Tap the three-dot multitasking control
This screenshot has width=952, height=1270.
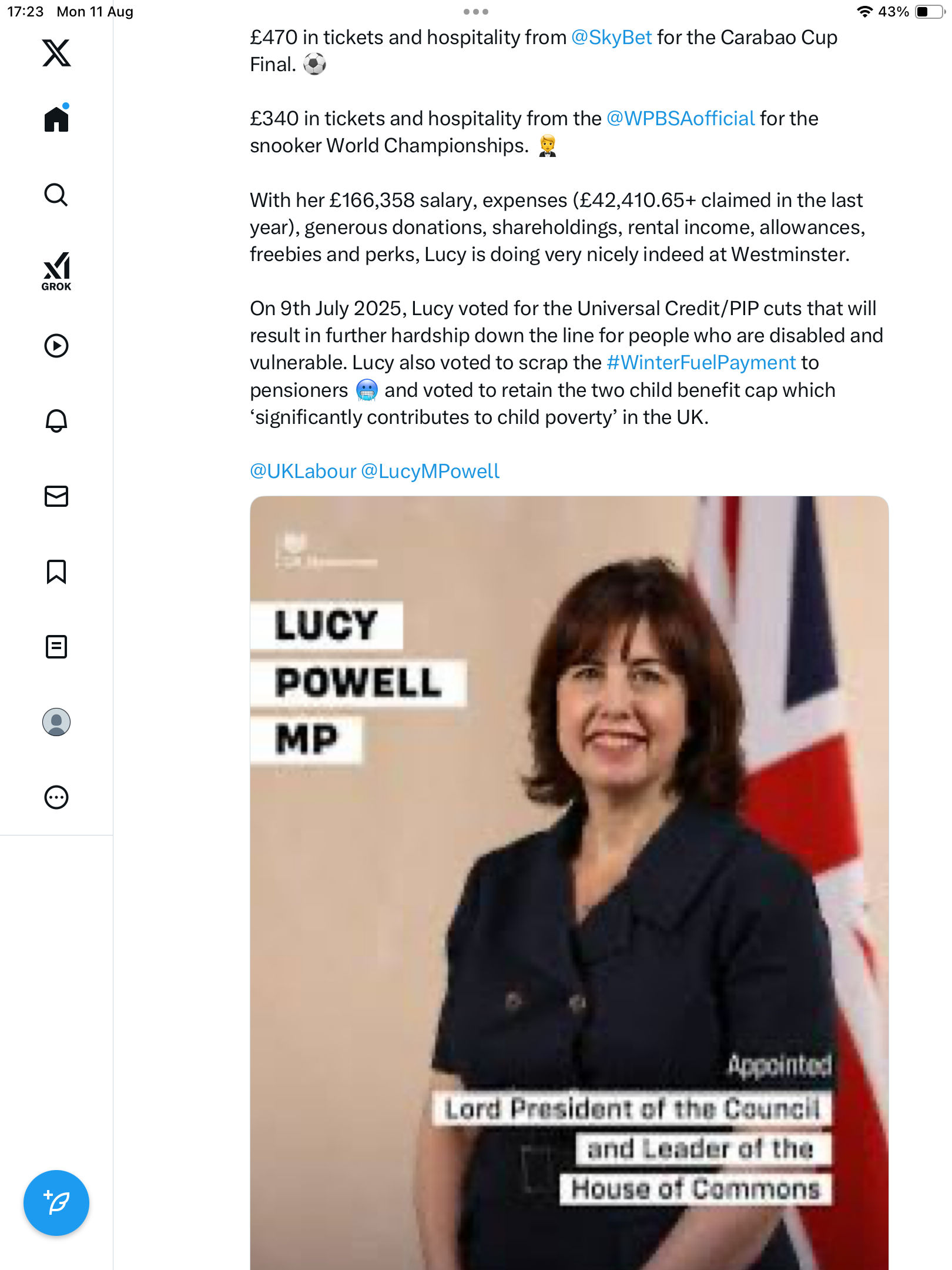click(475, 12)
